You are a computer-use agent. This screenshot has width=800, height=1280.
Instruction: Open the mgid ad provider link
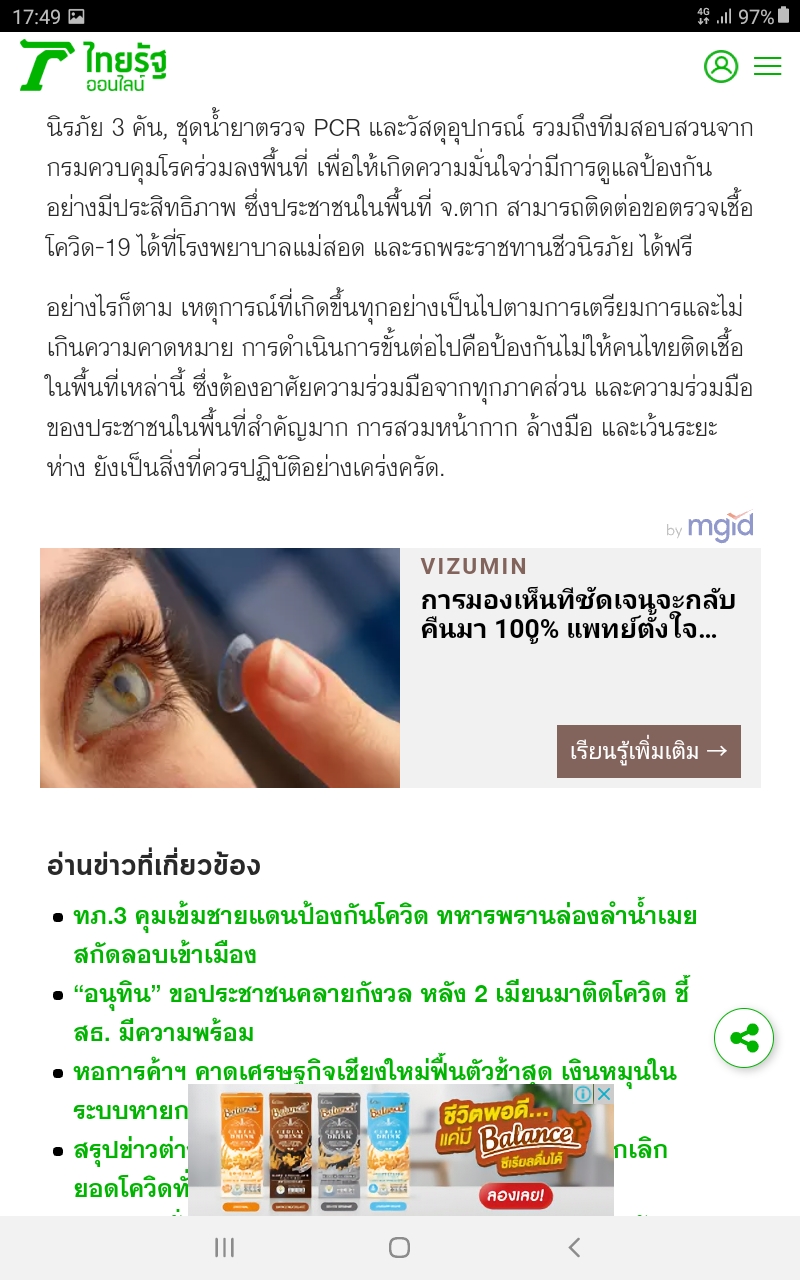(710, 527)
